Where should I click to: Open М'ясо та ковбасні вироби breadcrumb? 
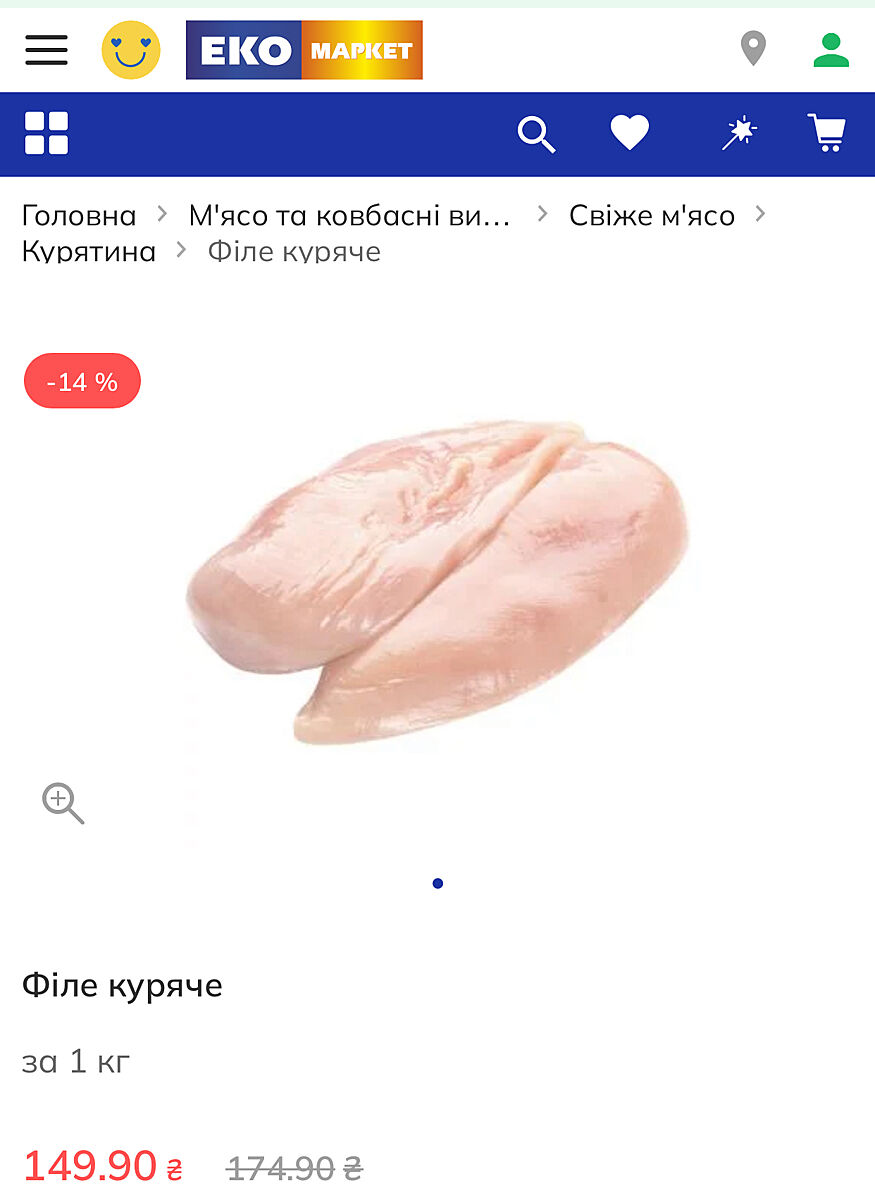349,215
